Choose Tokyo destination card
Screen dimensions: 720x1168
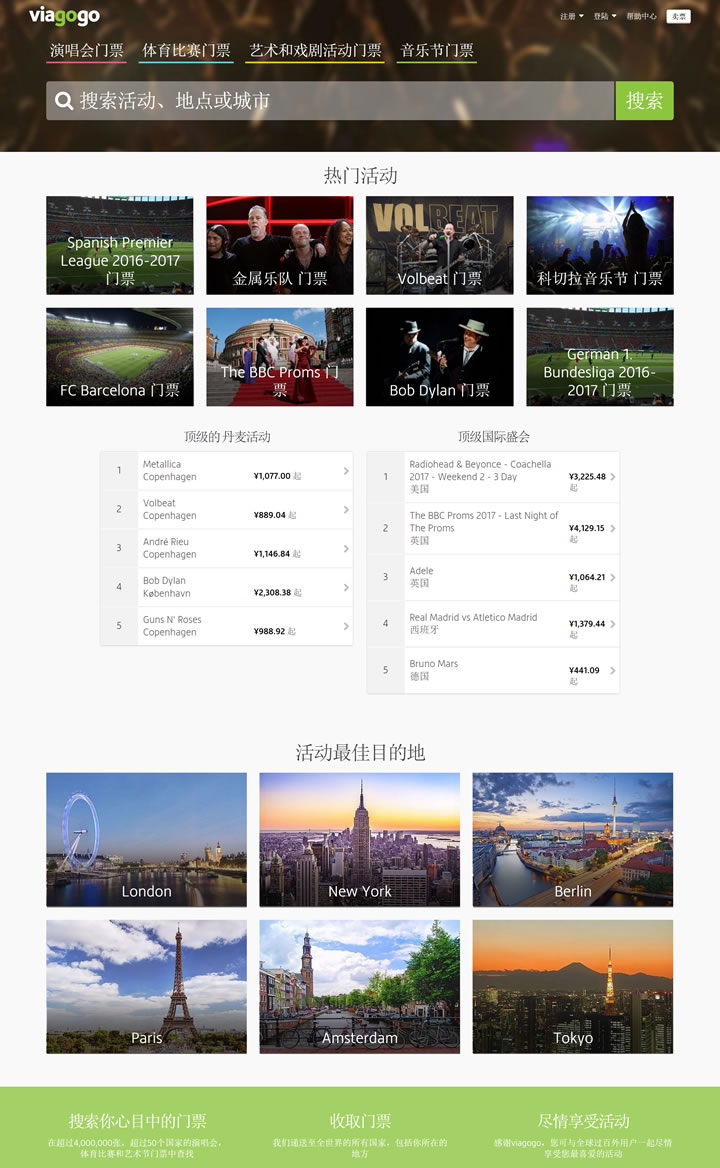coord(573,986)
